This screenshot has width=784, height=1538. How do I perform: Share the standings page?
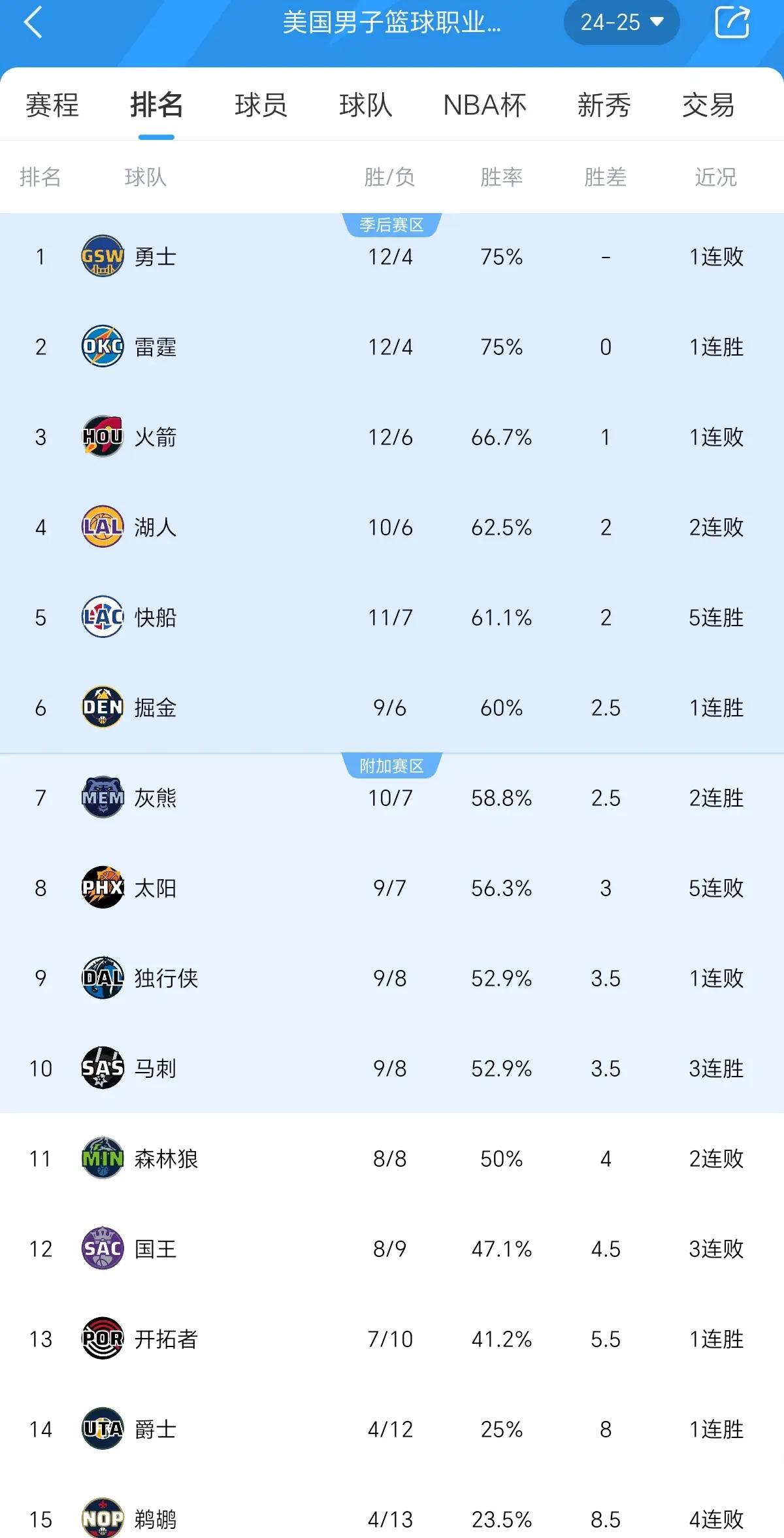coord(732,23)
